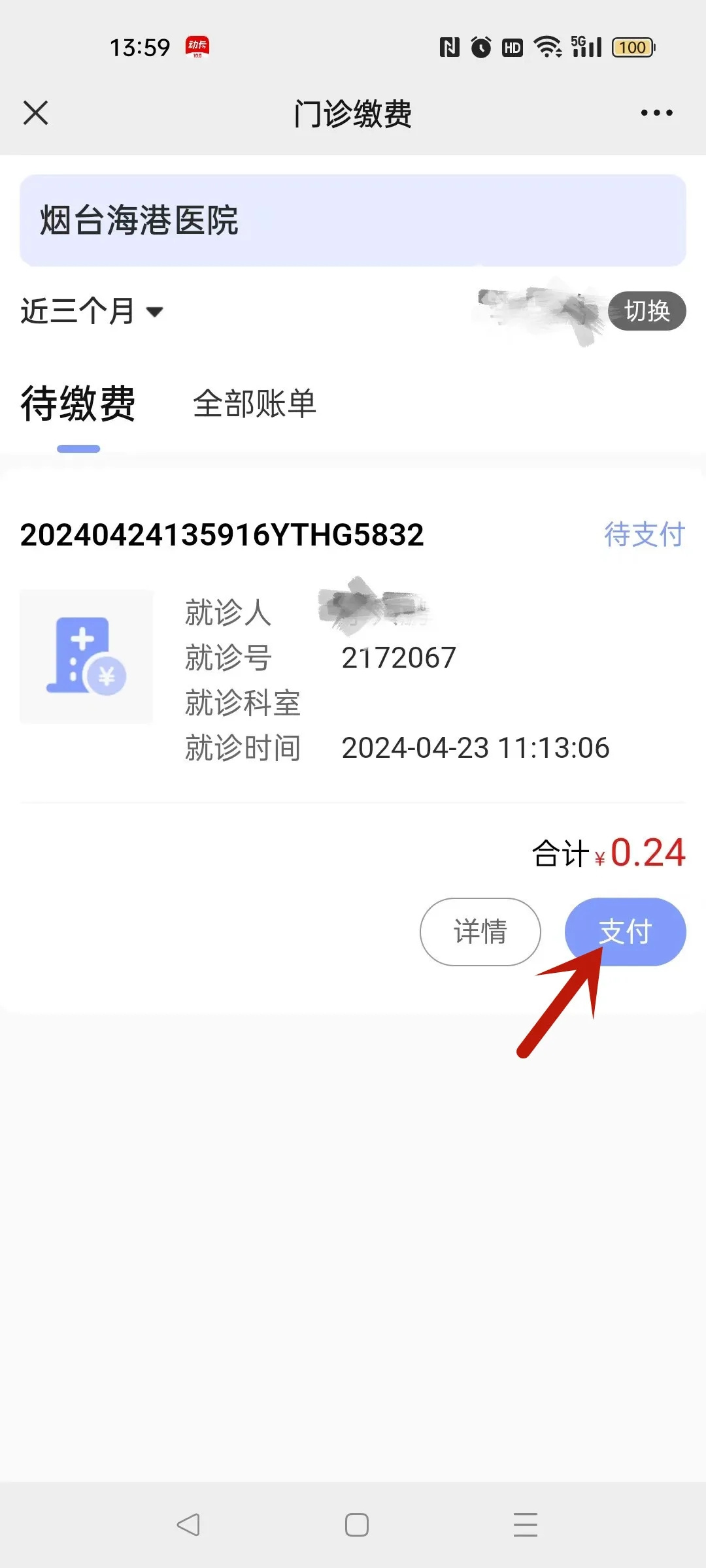Go back with the system back button
This screenshot has height=1568, width=706.
[x=188, y=1525]
